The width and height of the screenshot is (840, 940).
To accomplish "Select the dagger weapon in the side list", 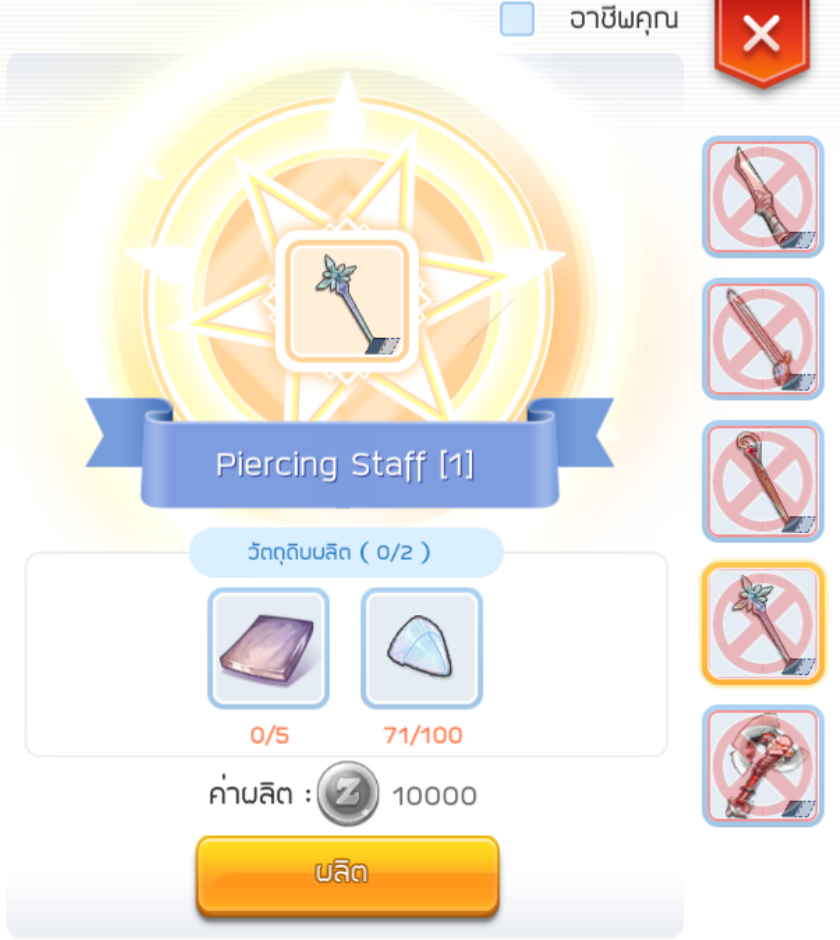I will (x=763, y=197).
